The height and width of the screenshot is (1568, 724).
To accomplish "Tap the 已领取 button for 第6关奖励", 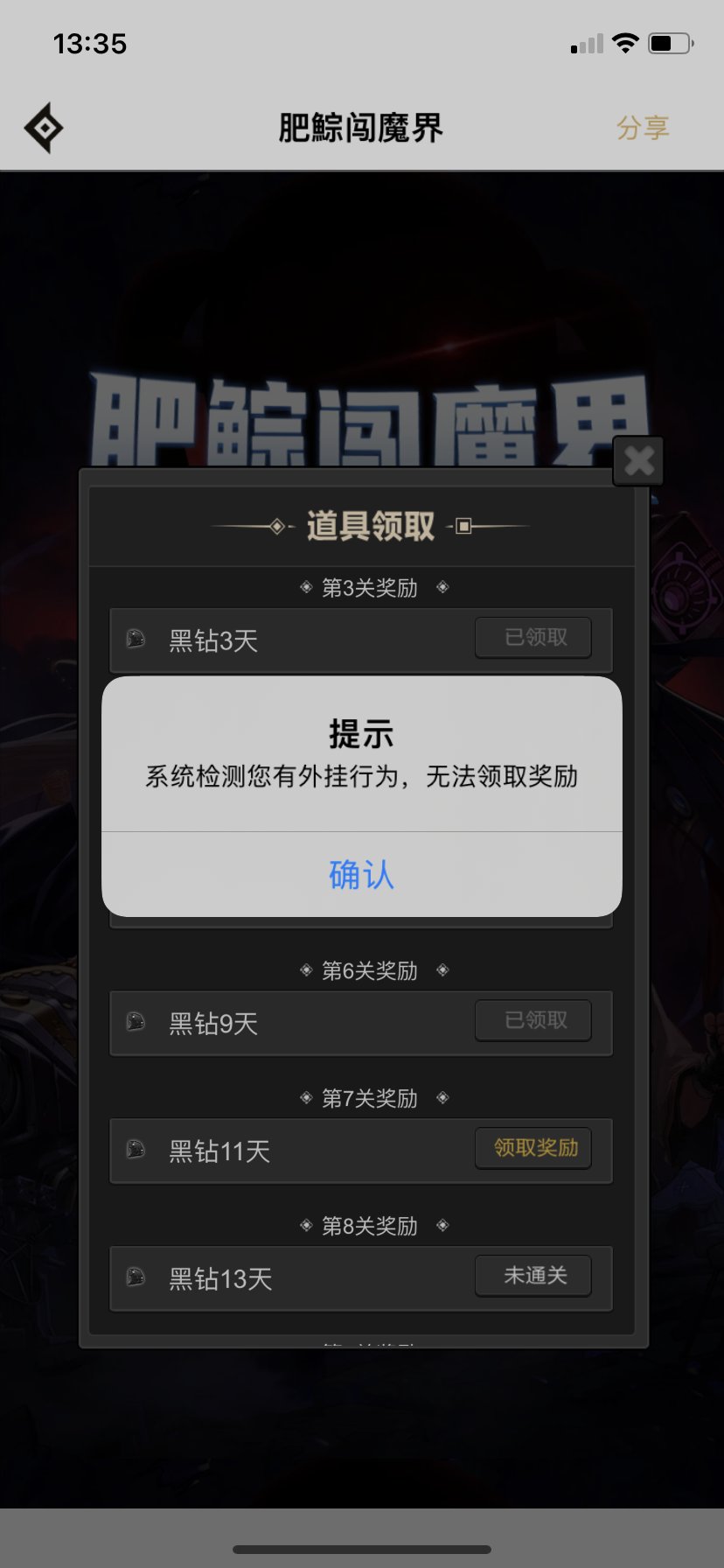I will coord(533,1020).
